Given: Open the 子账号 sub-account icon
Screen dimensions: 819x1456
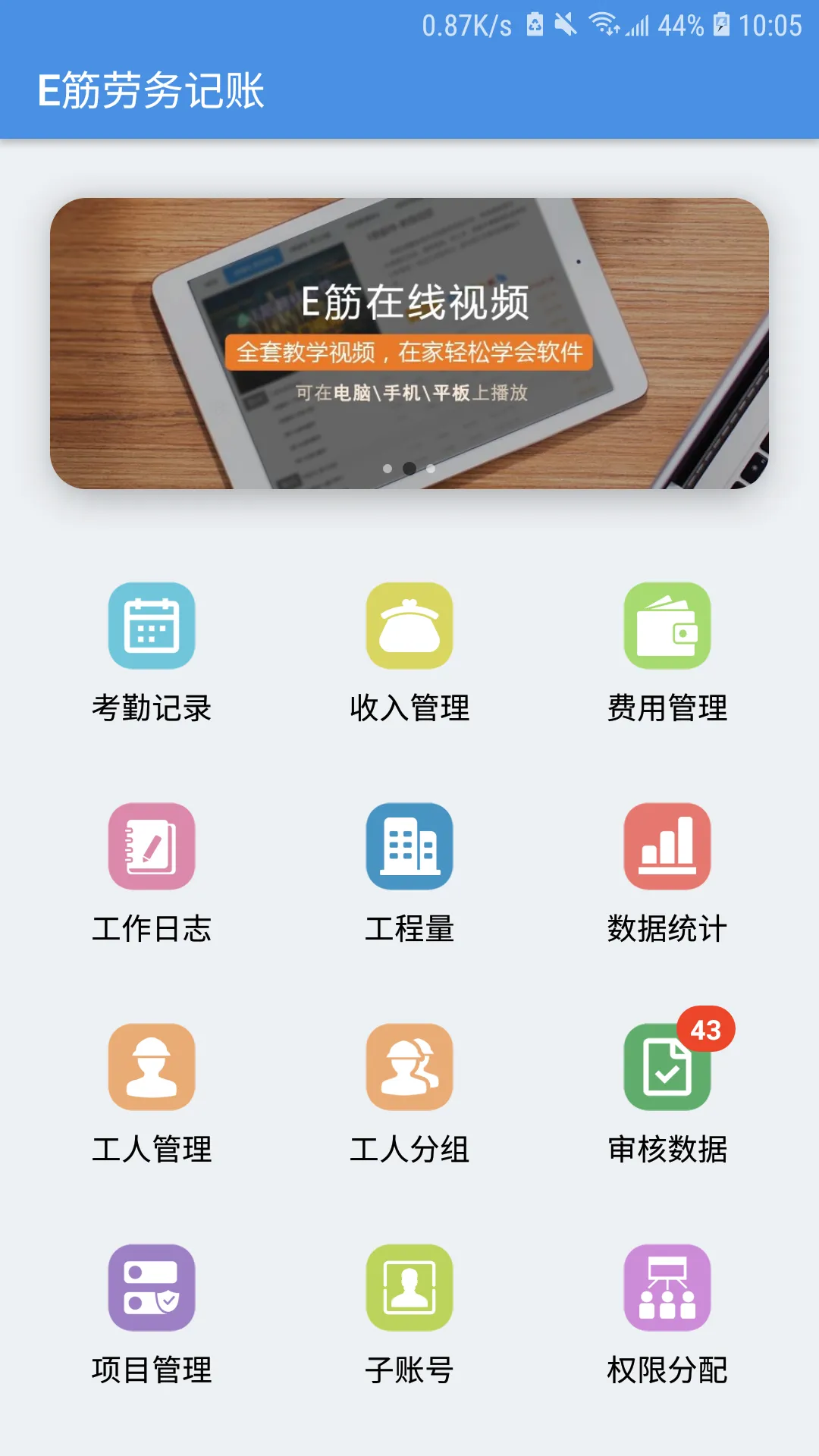Looking at the screenshot, I should tap(409, 1289).
